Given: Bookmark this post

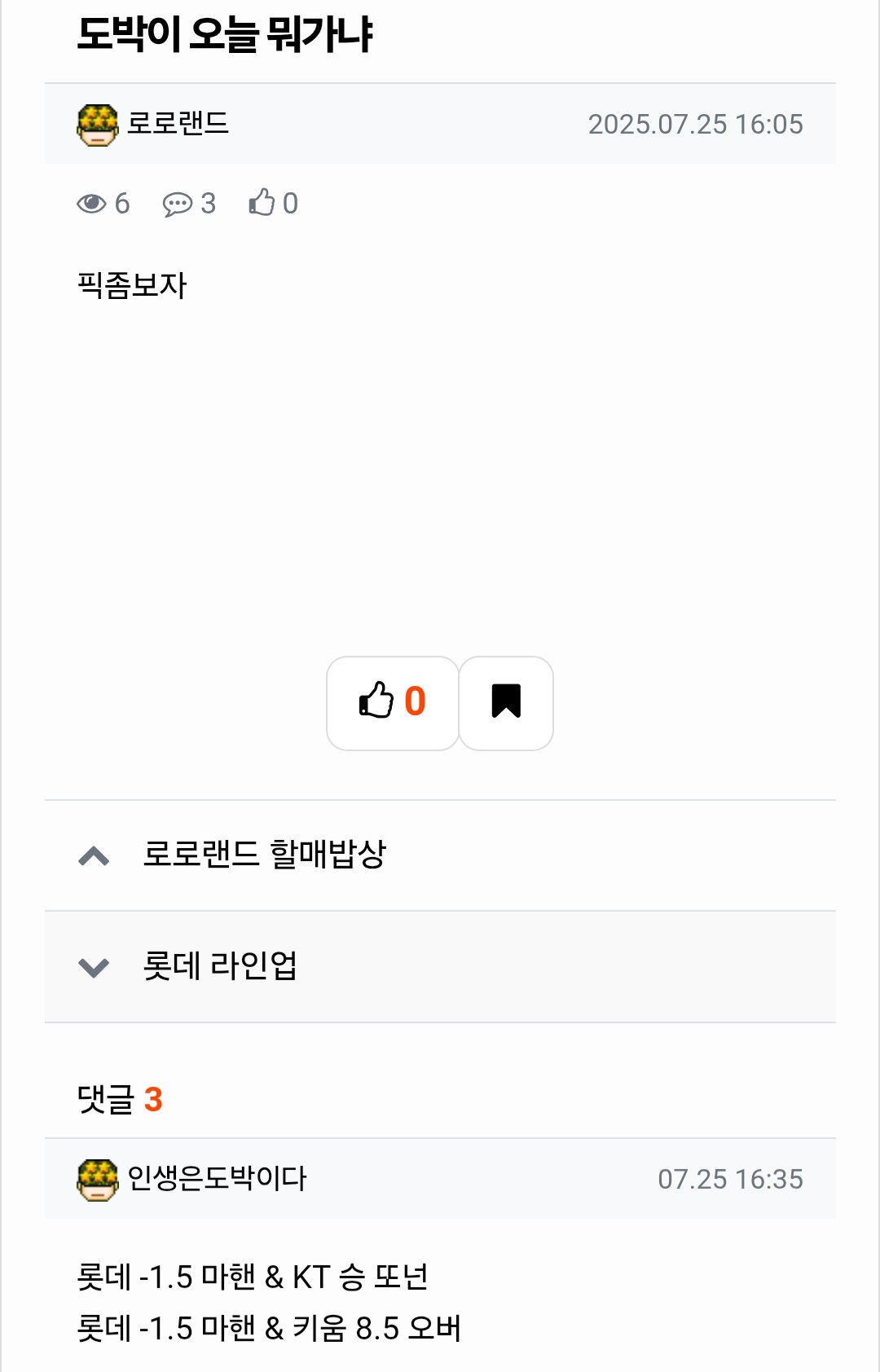Looking at the screenshot, I should [x=506, y=702].
